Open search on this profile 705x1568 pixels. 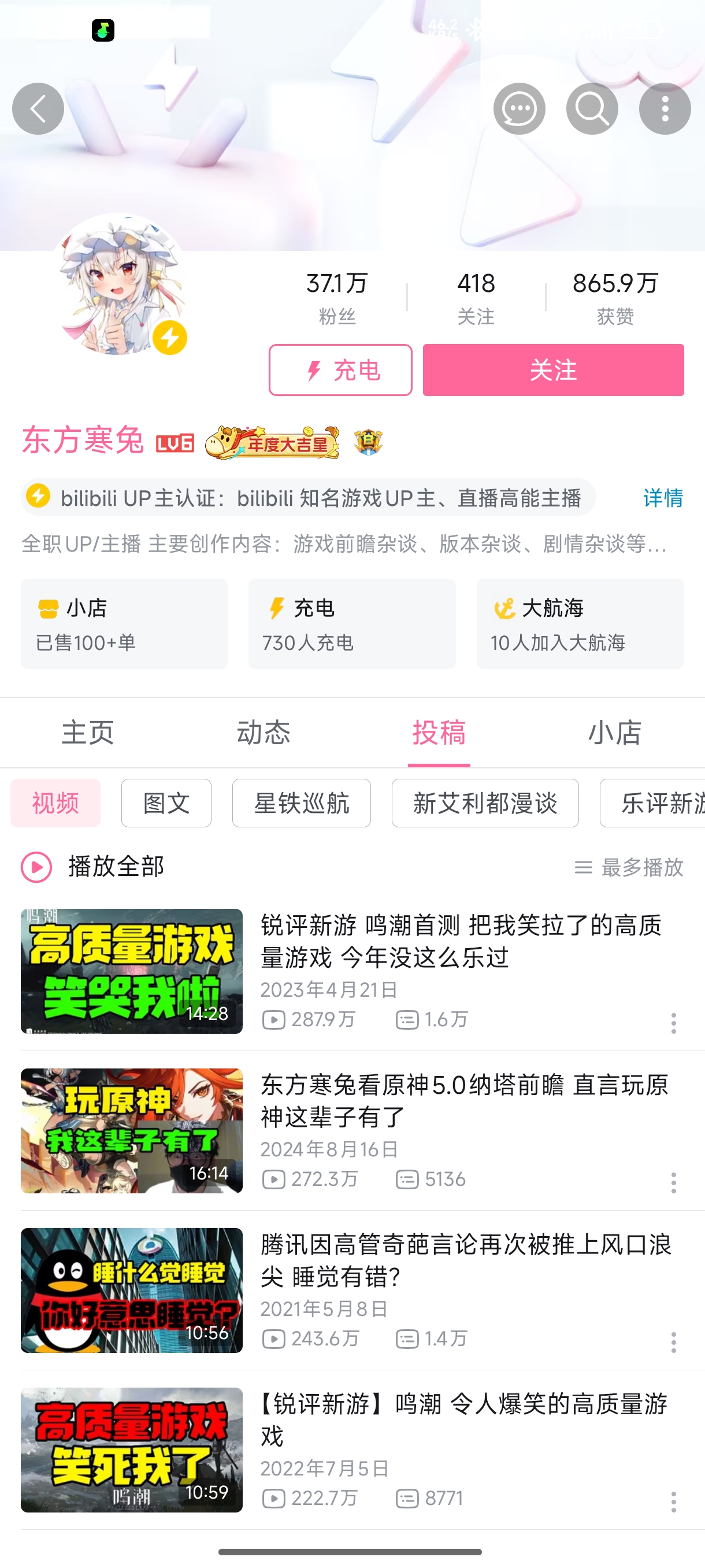(x=592, y=109)
